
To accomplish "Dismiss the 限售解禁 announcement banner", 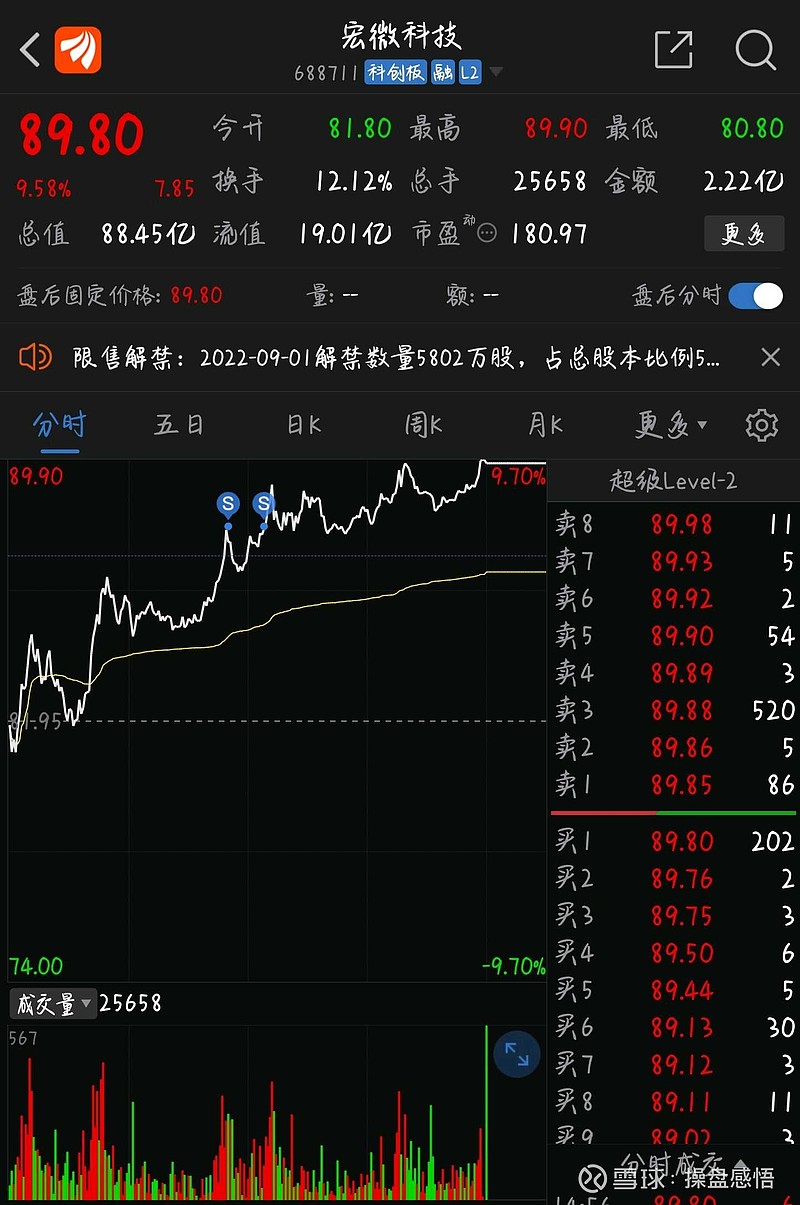I will coord(770,357).
